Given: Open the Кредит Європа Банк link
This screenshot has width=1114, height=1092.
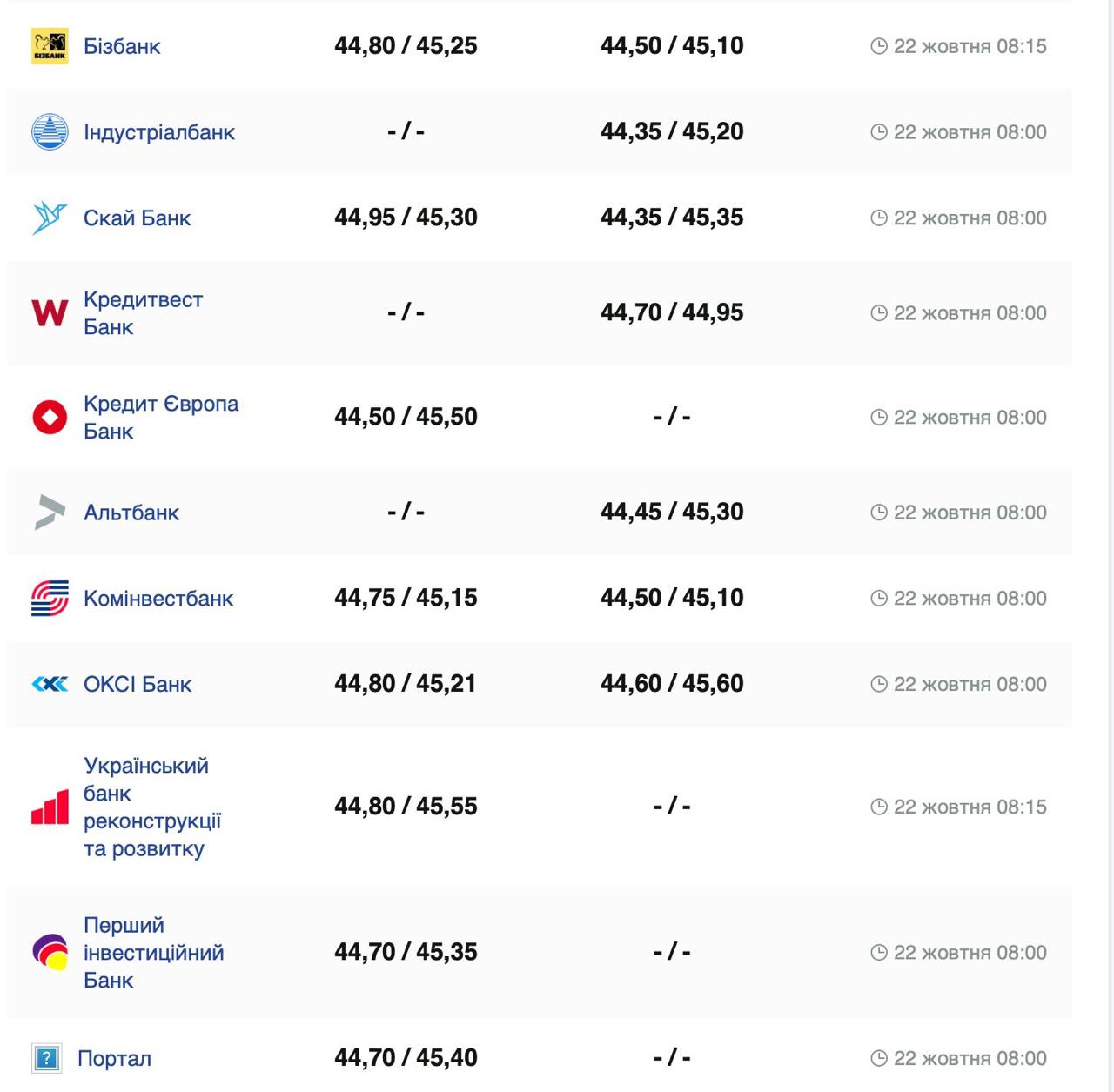Looking at the screenshot, I should [160, 417].
